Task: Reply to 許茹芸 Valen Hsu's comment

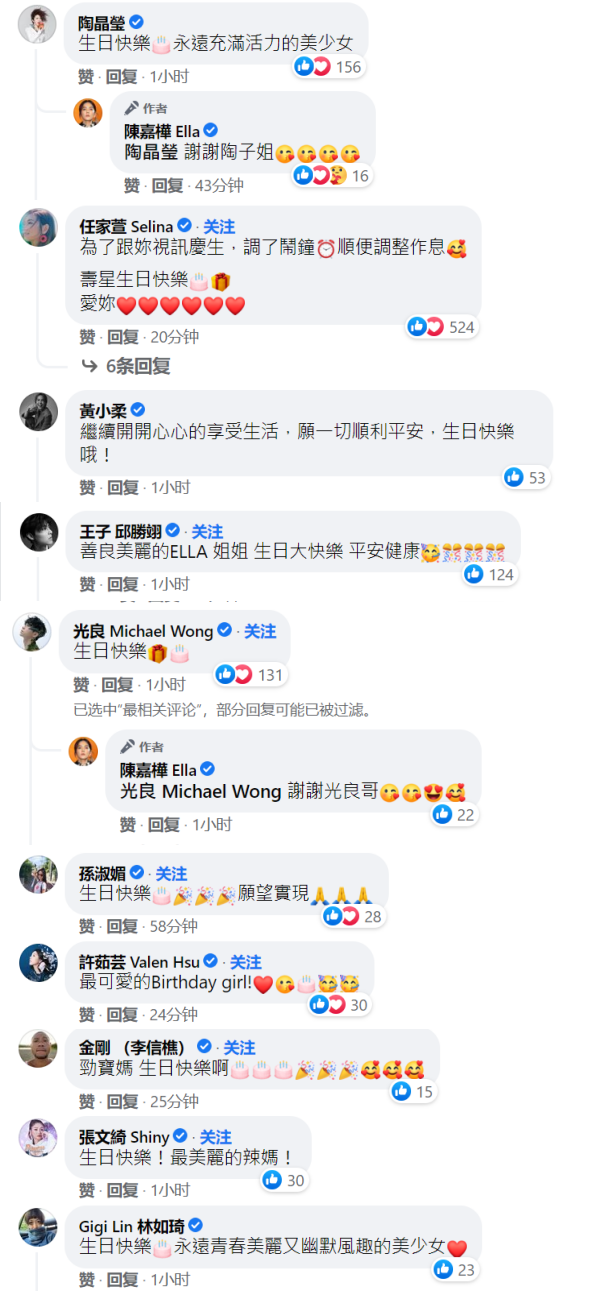Action: tap(122, 1013)
